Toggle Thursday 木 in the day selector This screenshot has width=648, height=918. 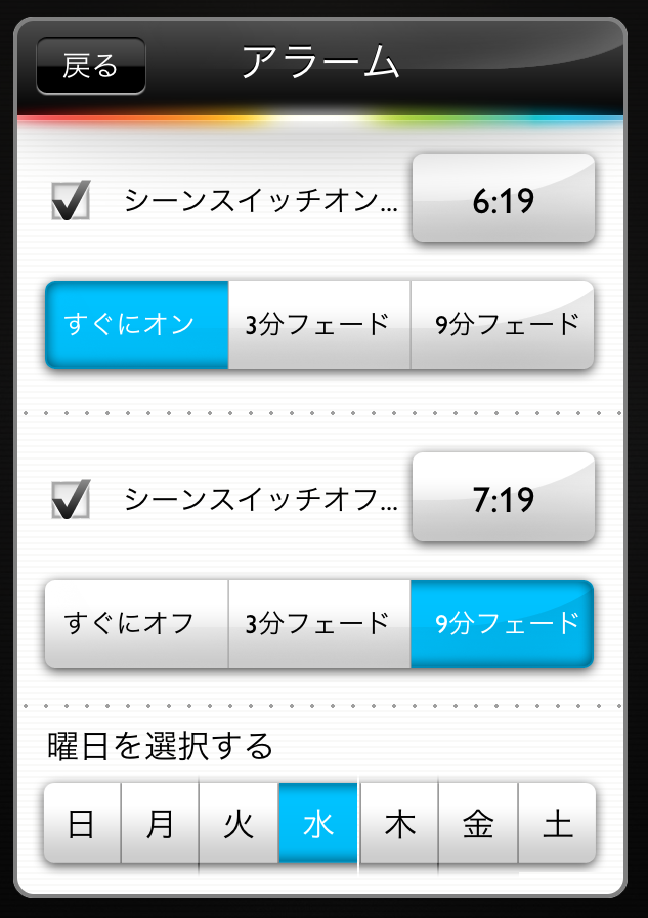398,823
